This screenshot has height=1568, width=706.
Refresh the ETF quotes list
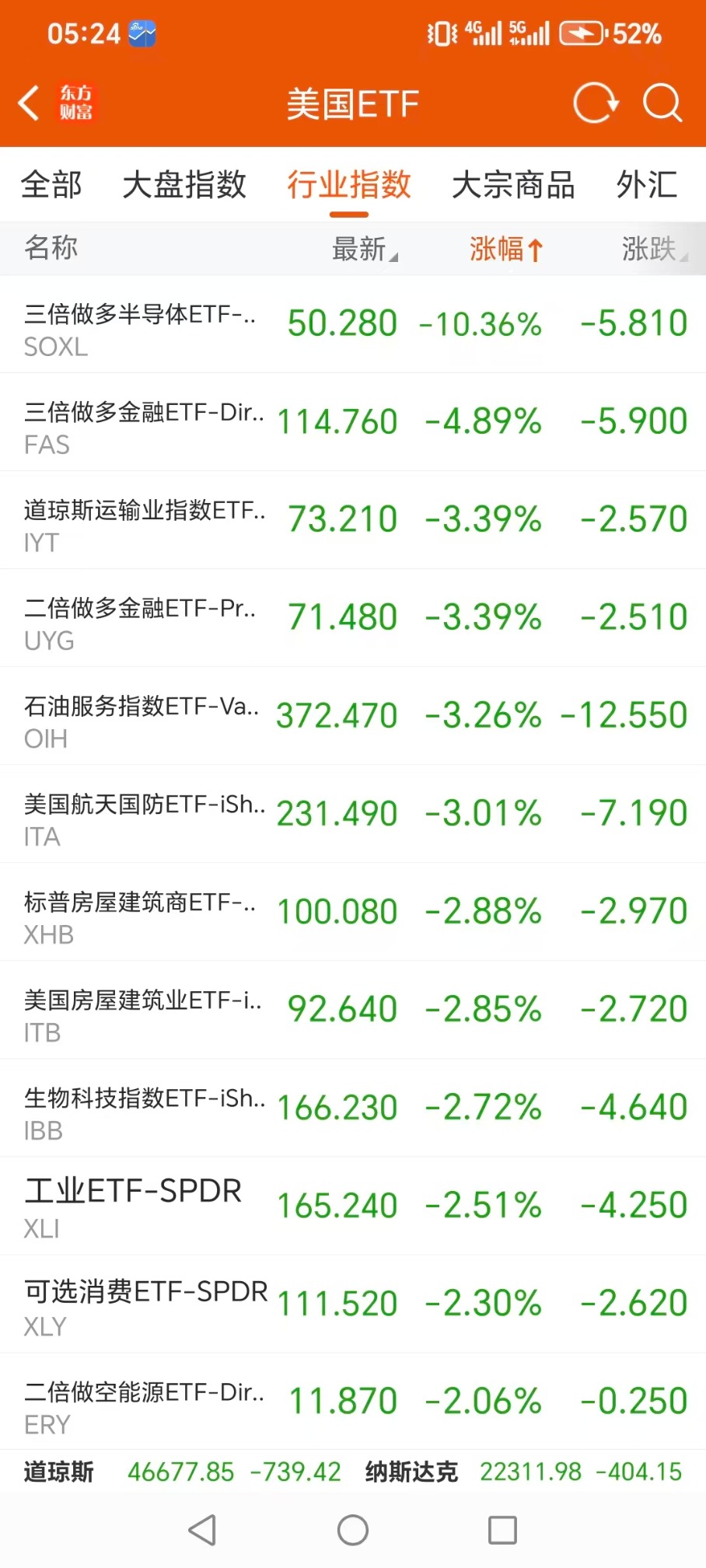point(596,103)
